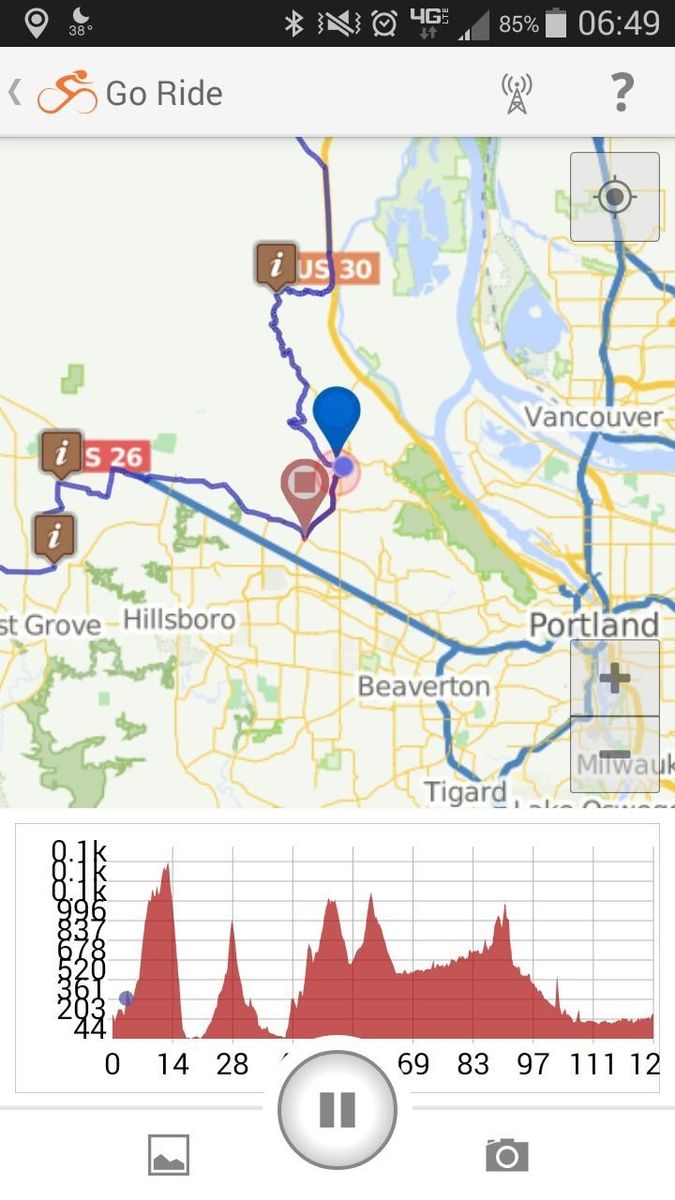Open the live broadcast antenna icon
675x1200 pixels.
click(x=516, y=93)
